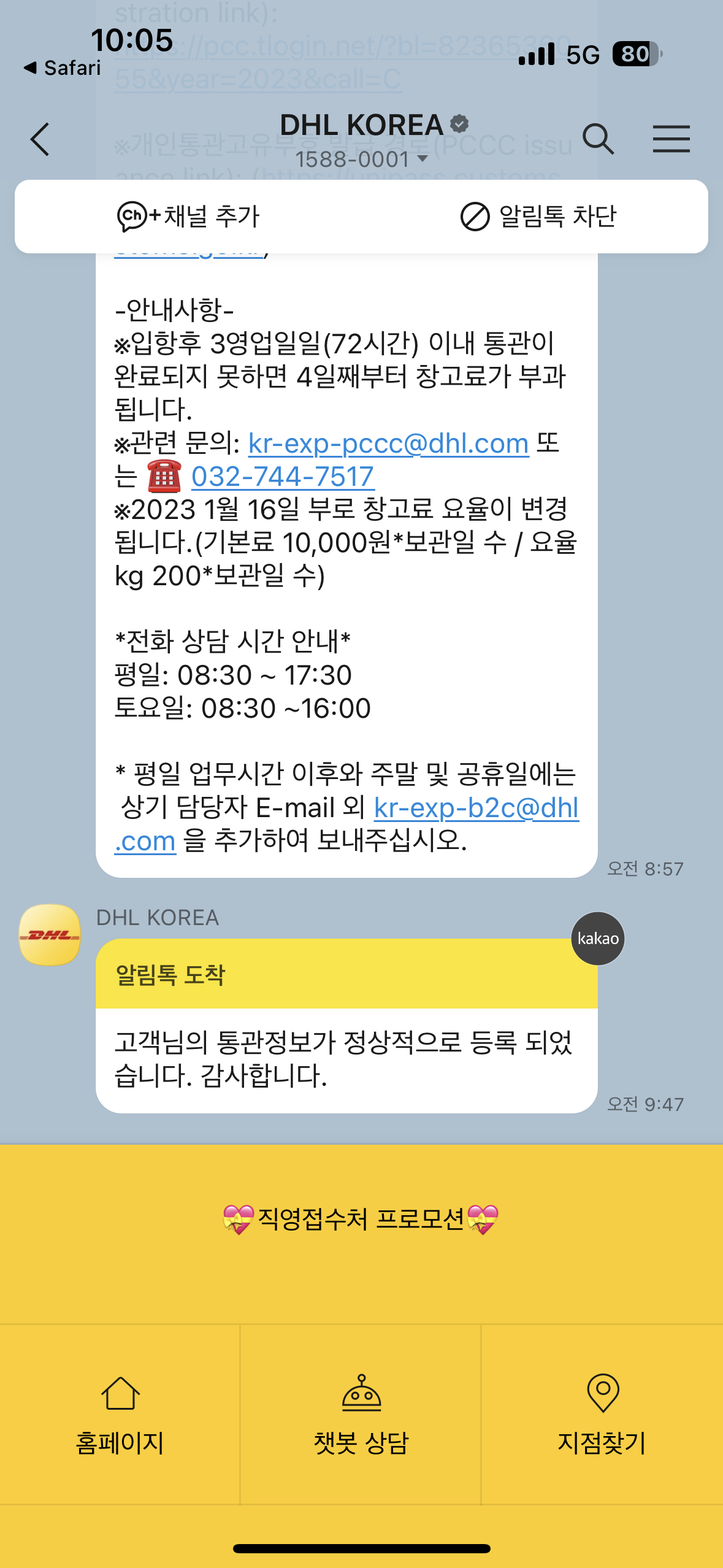Open the 홈페이지 menu button

coord(120,1415)
